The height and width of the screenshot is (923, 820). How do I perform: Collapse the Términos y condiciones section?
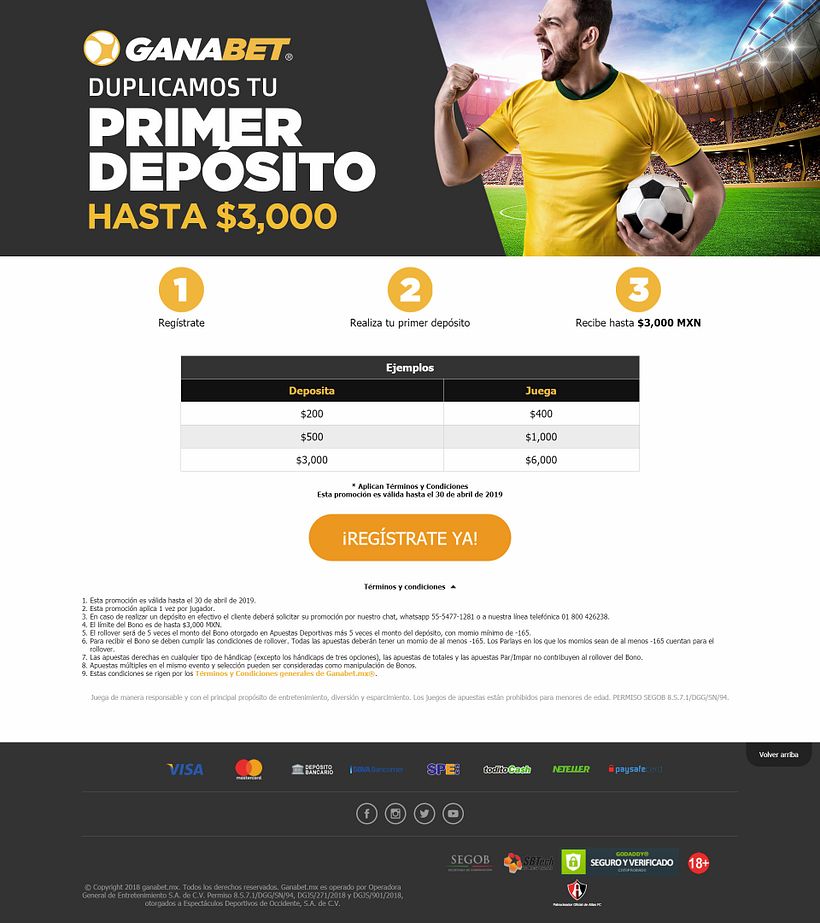click(410, 587)
